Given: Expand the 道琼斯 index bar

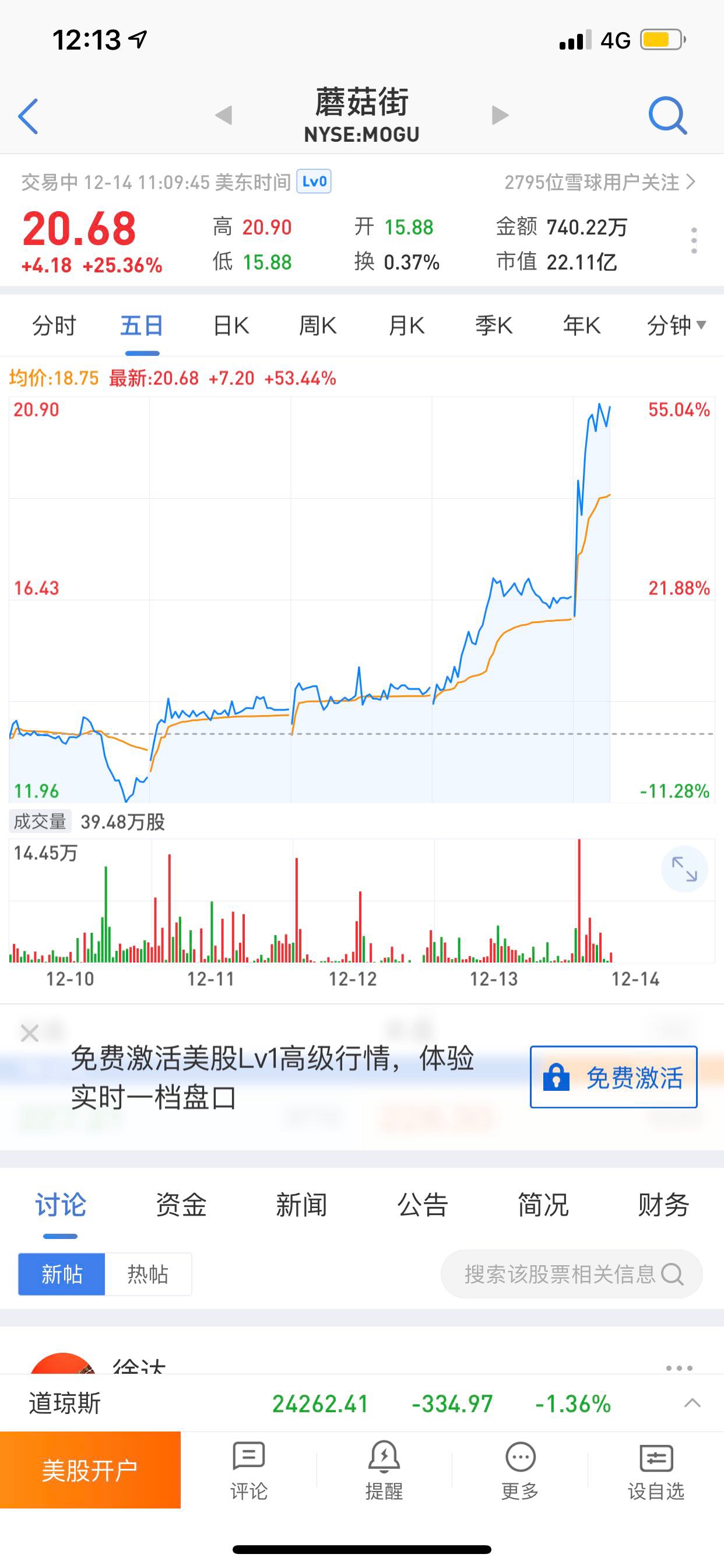Looking at the screenshot, I should pyautogui.click(x=693, y=1403).
